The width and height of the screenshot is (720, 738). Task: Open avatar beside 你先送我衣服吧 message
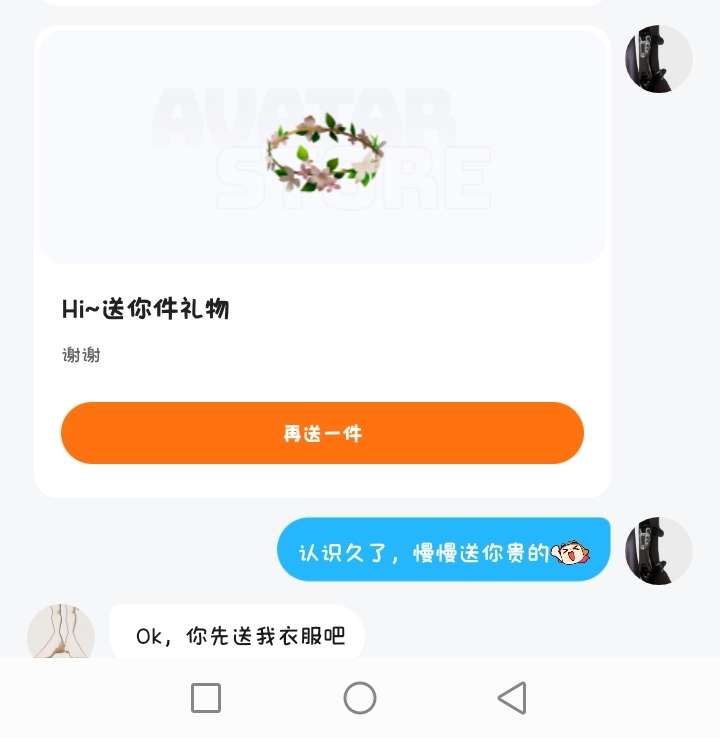pyautogui.click(x=61, y=634)
